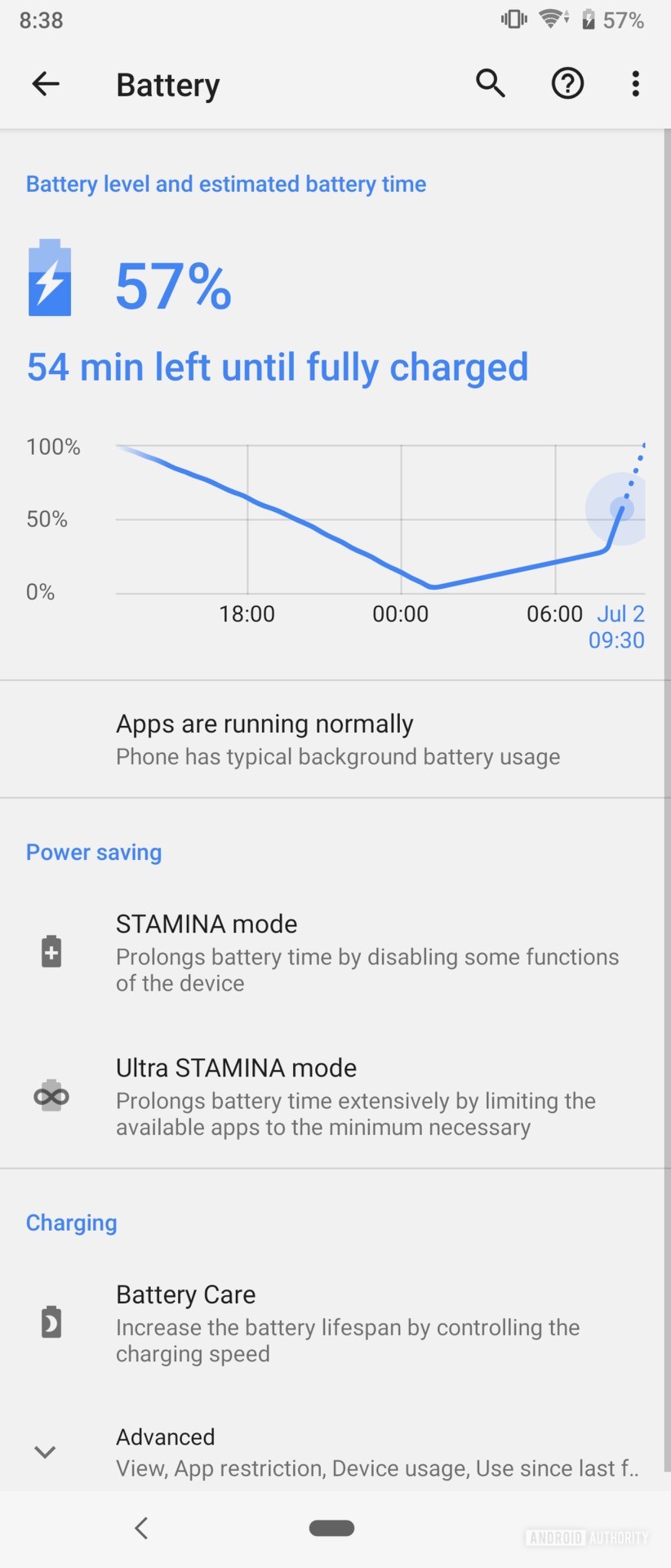Image resolution: width=671 pixels, height=1568 pixels.
Task: Open STAMINA mode settings
Action: point(335,952)
